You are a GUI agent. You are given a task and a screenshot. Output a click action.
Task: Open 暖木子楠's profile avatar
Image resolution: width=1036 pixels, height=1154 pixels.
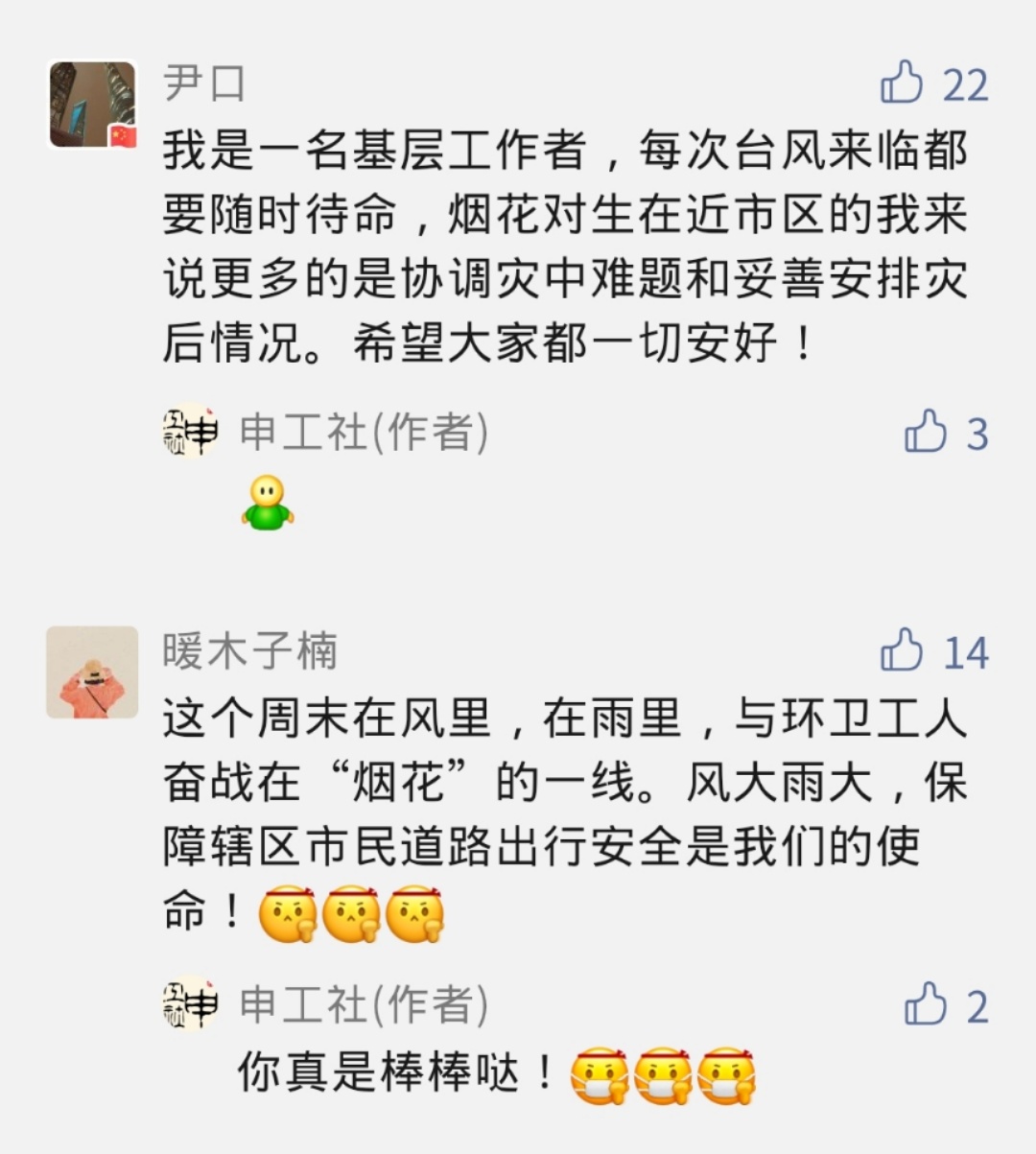[92, 672]
